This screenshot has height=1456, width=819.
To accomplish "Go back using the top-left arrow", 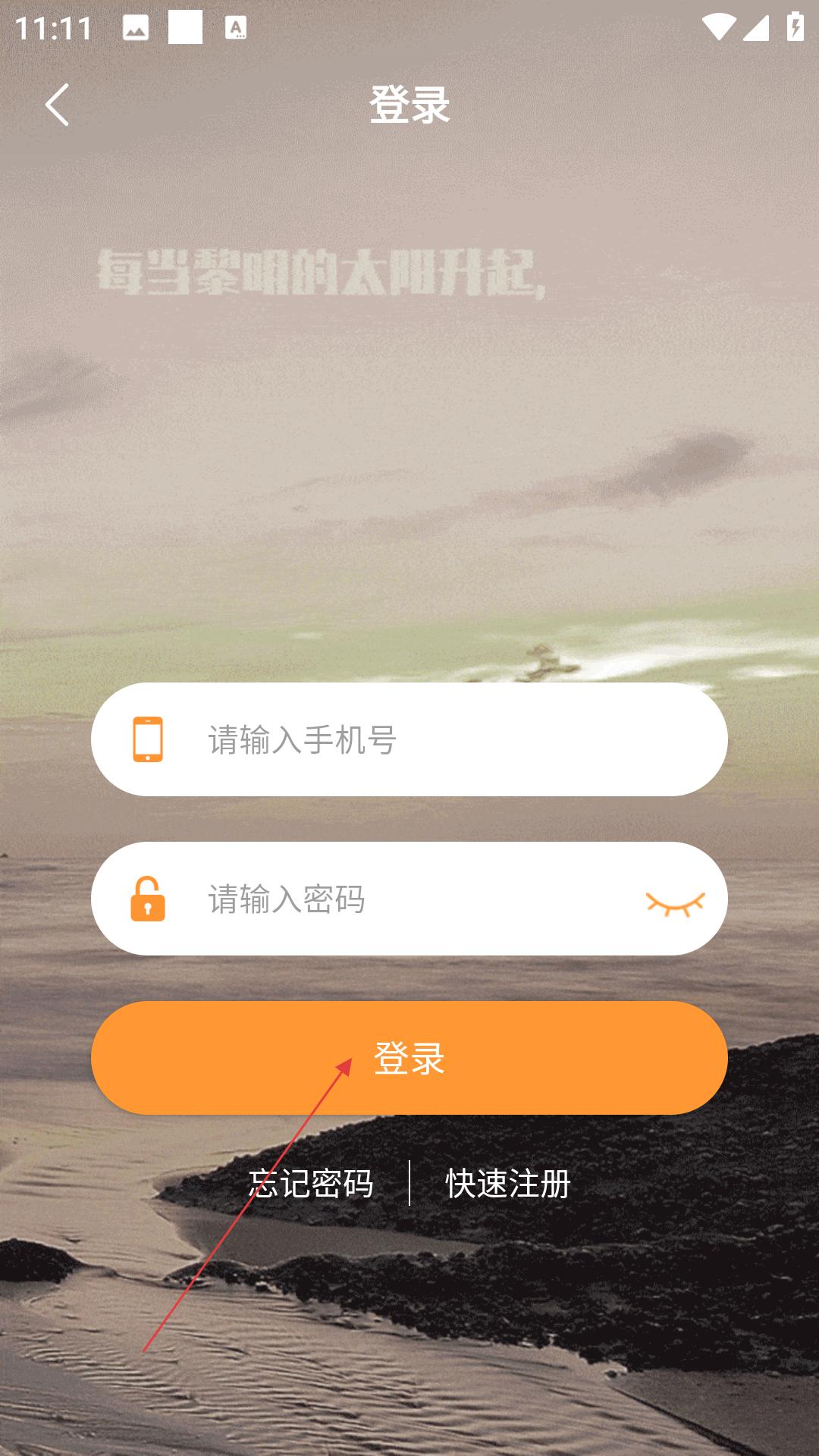I will pos(58,105).
